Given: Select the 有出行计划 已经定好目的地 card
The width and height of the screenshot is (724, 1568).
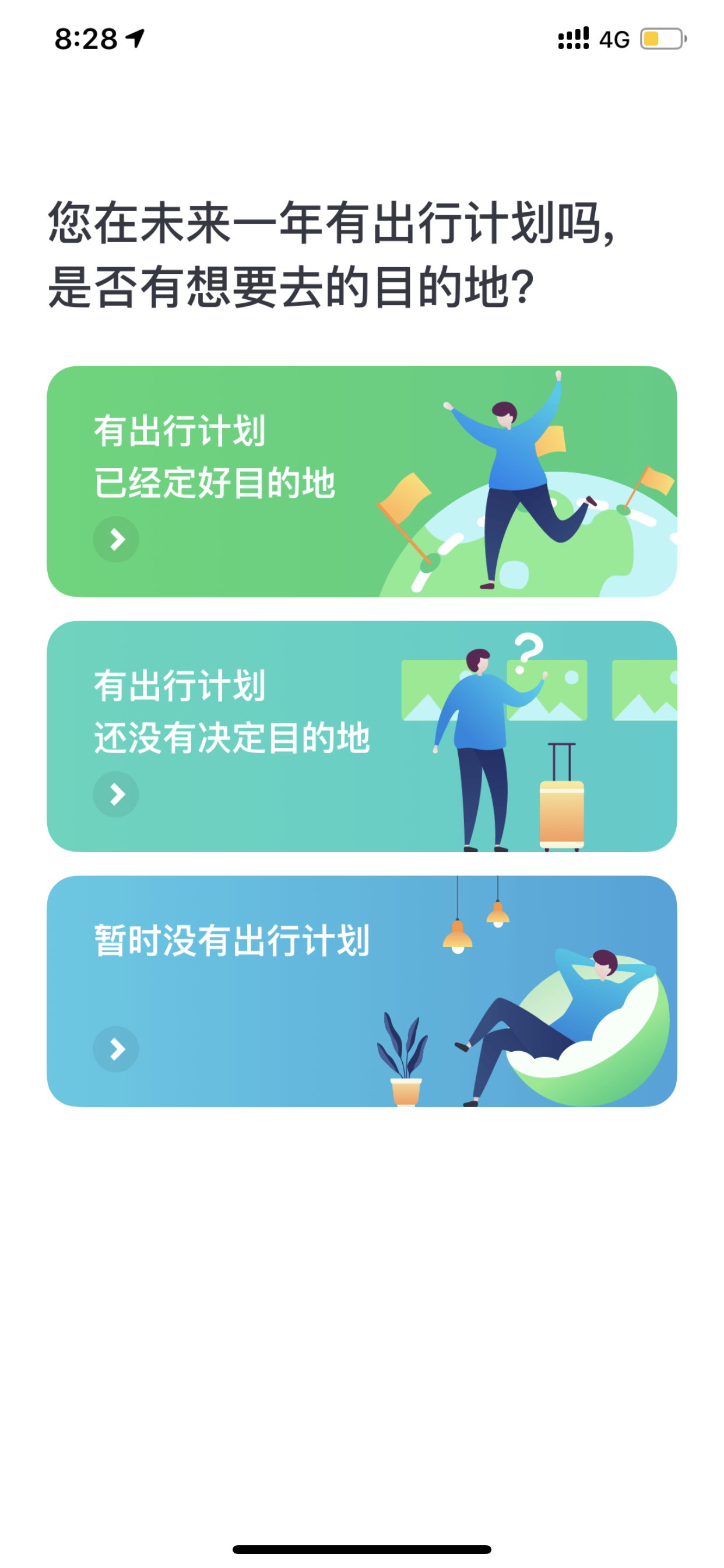Looking at the screenshot, I should 362,481.
